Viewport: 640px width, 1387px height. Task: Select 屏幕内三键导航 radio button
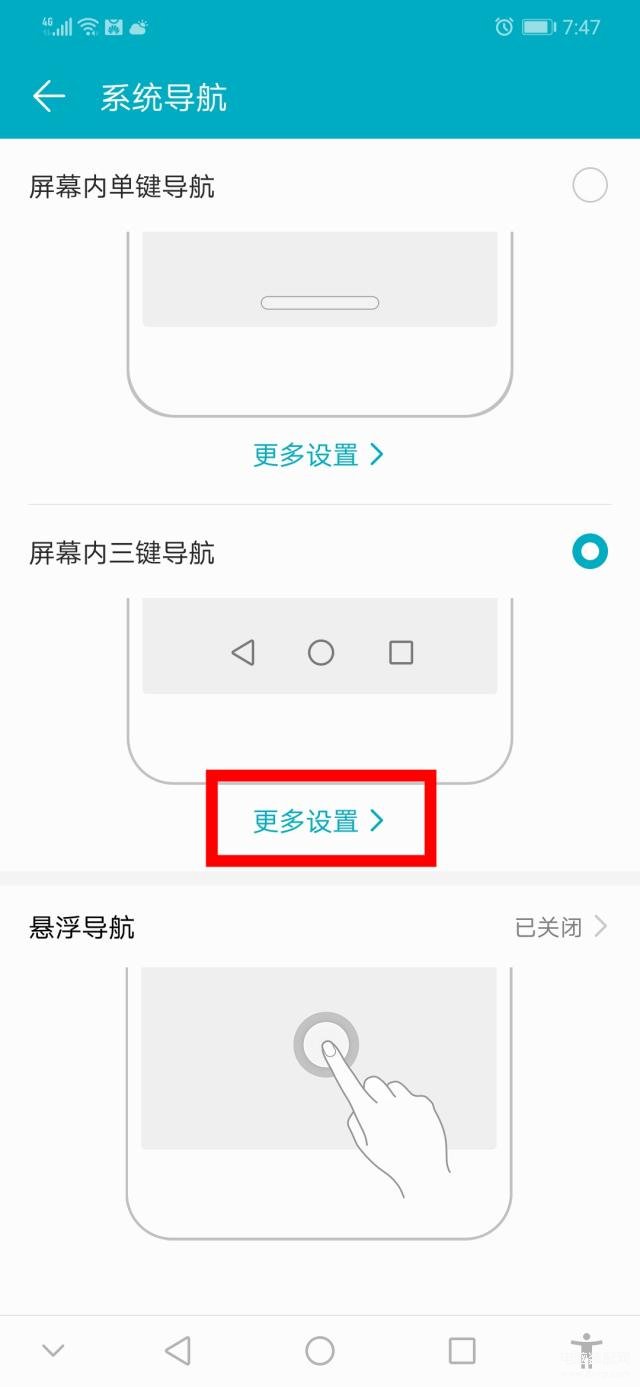click(x=589, y=552)
